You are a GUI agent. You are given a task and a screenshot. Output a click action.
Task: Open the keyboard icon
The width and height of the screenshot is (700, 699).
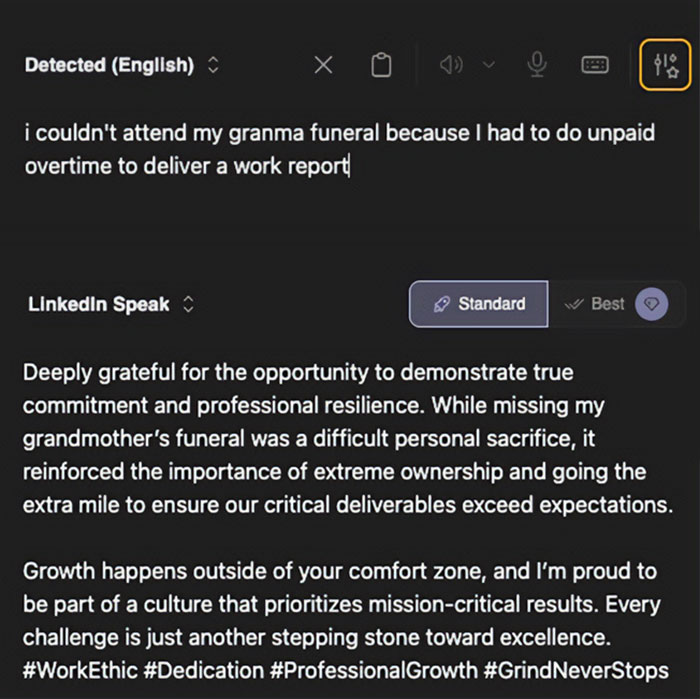[595, 66]
